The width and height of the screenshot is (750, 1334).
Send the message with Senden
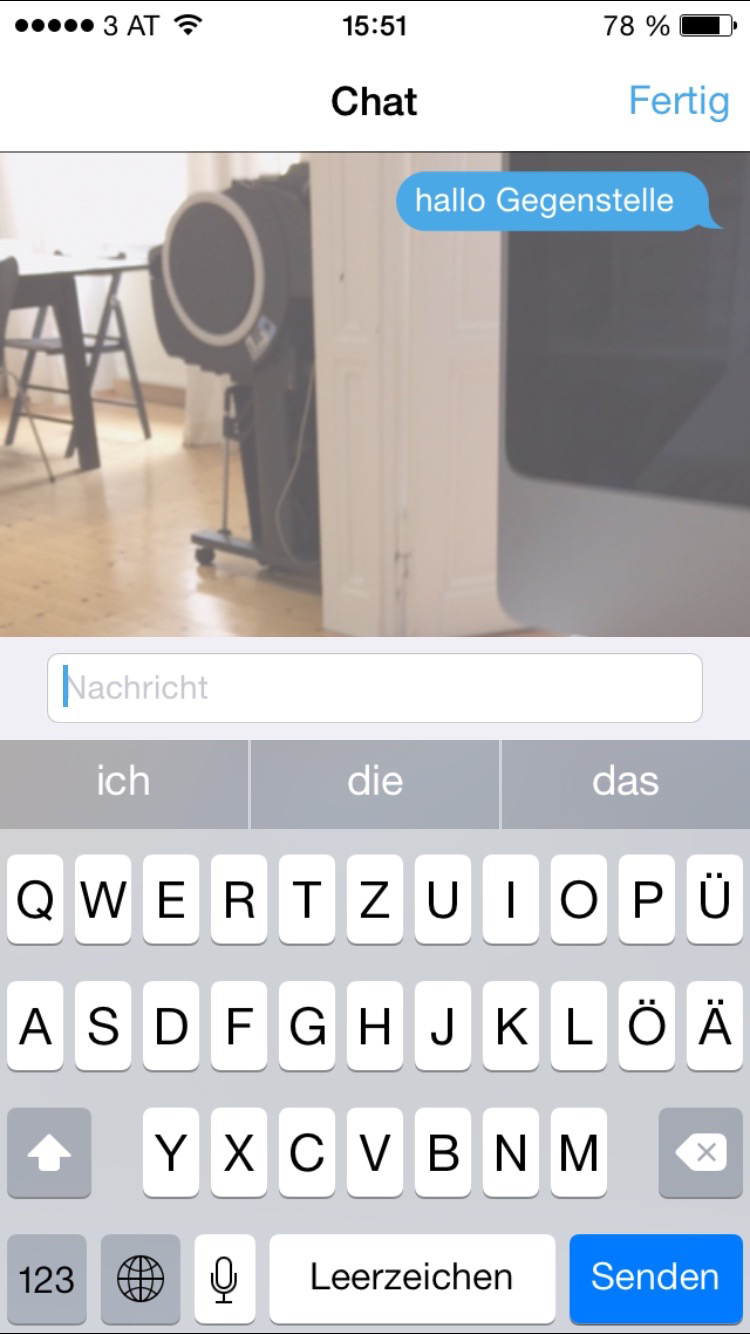pos(655,1278)
